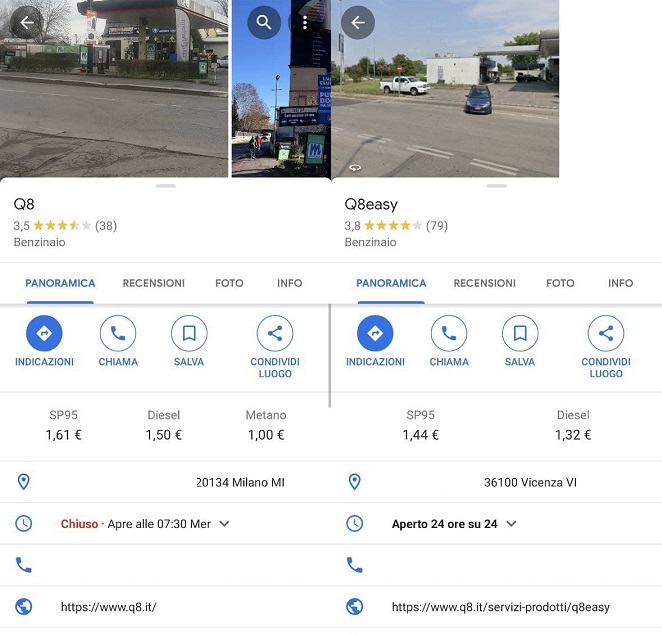This screenshot has height=634, width=662.
Task: Switch to Recensioni tab for Q8easy
Action: coord(484,283)
